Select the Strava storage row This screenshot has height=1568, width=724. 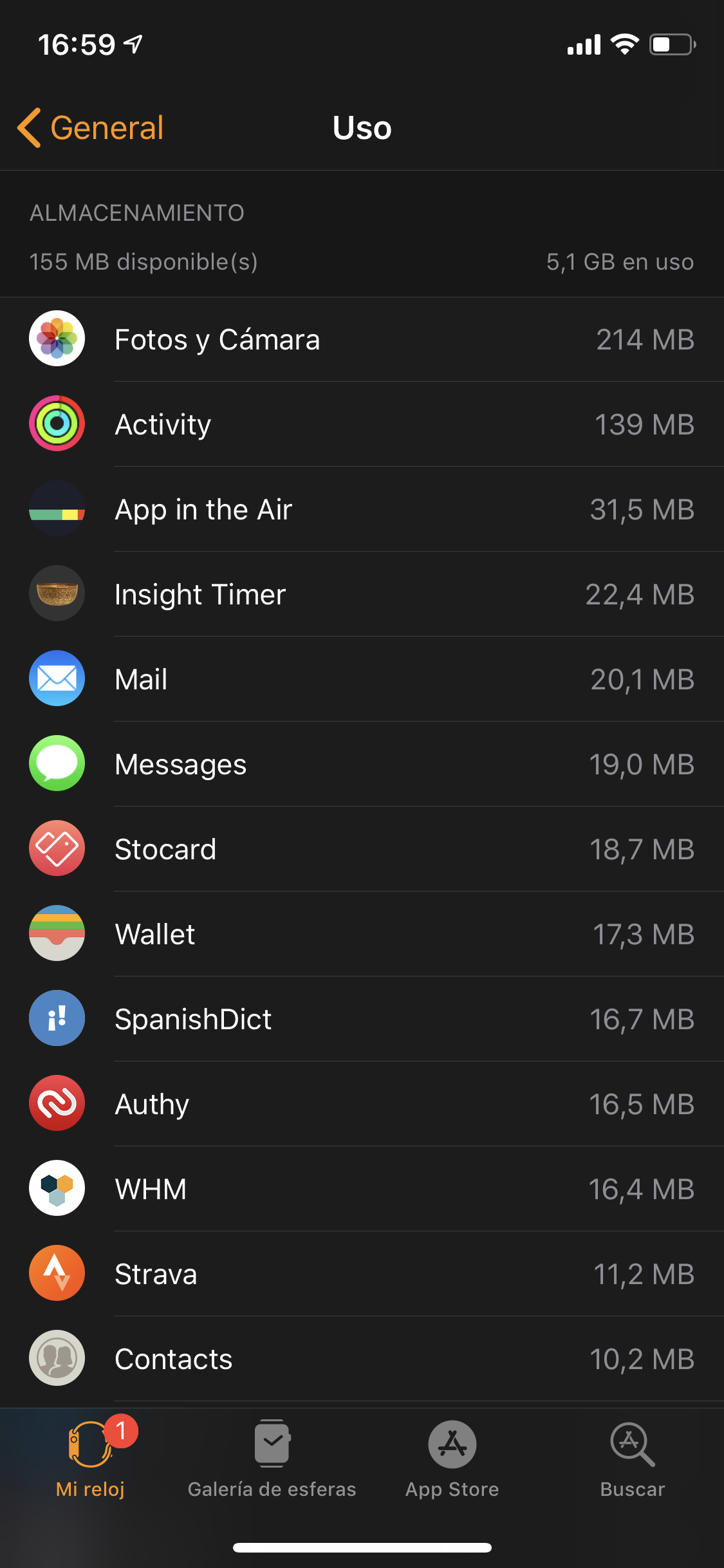coord(360,1273)
